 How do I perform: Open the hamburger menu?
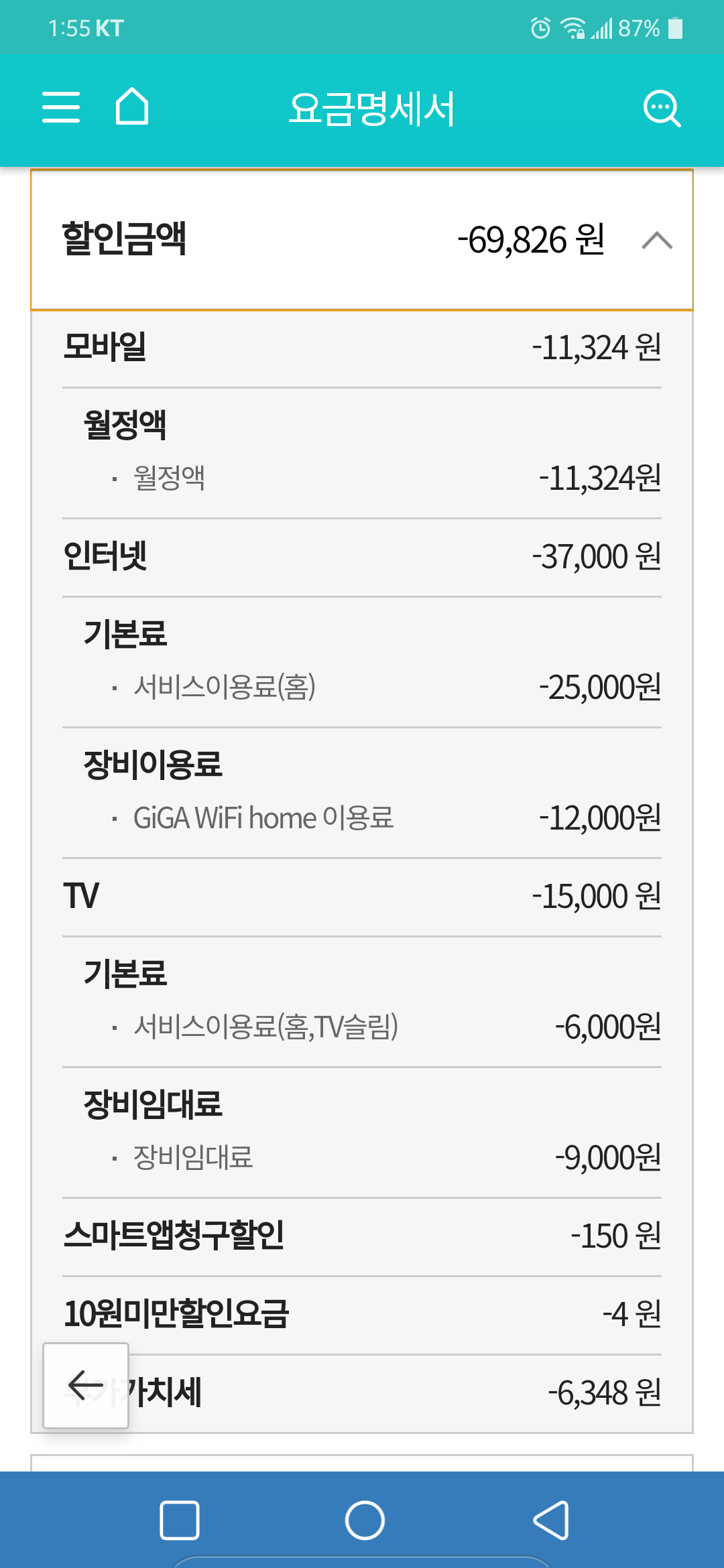(61, 107)
